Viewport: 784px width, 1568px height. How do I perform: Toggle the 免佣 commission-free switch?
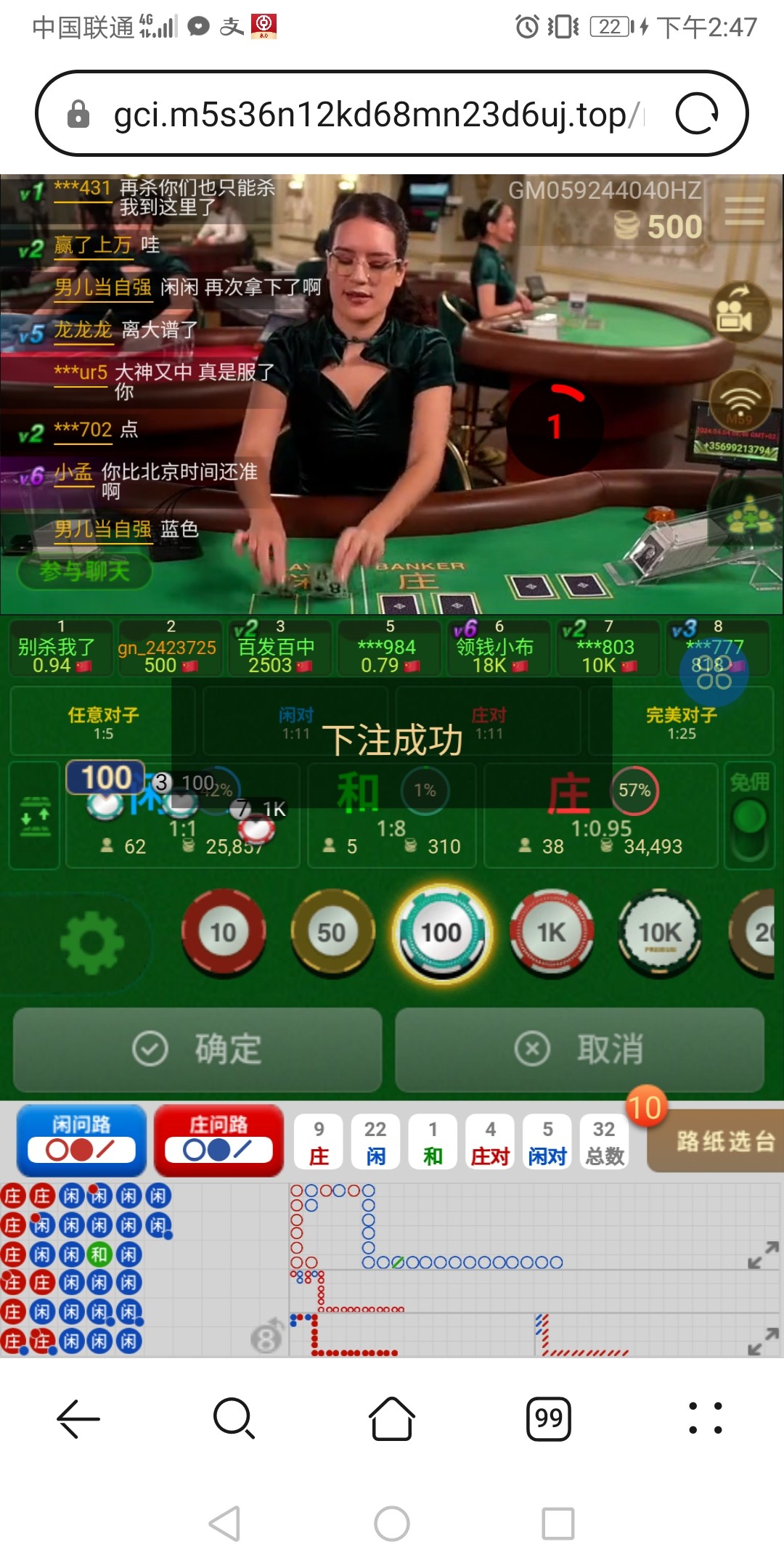tap(750, 826)
